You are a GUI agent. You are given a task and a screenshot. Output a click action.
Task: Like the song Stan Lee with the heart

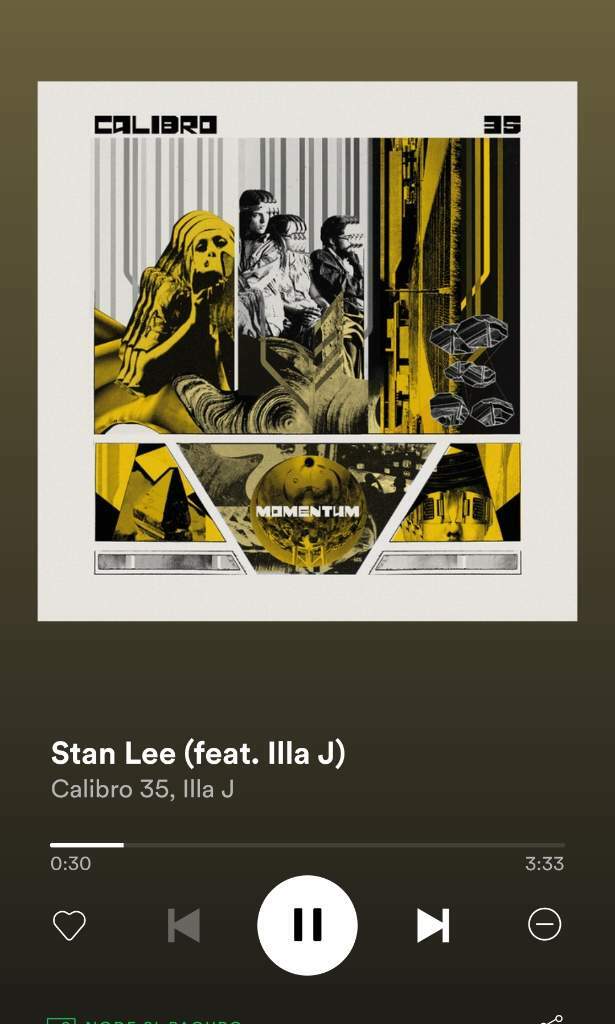coord(69,925)
